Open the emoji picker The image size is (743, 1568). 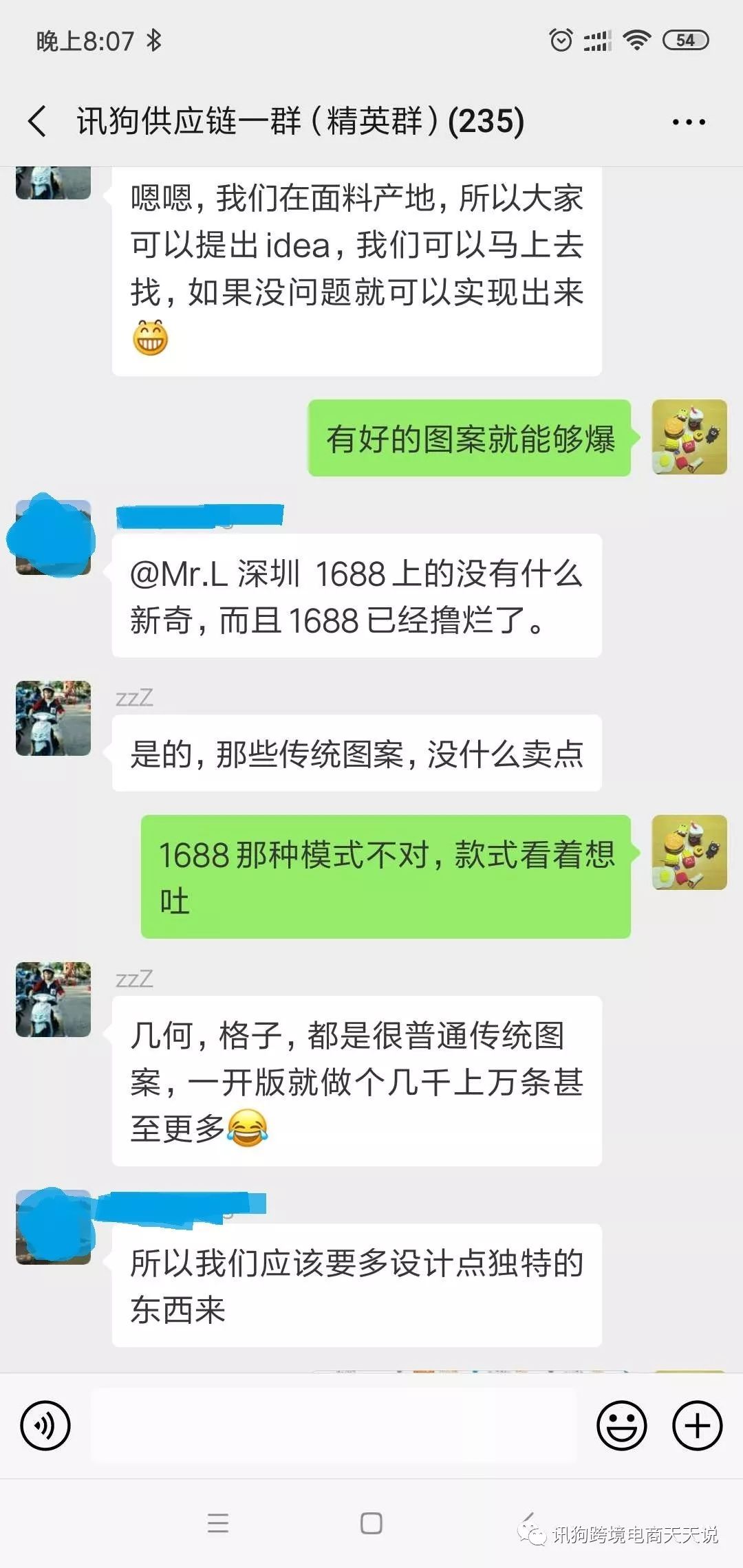click(621, 1426)
